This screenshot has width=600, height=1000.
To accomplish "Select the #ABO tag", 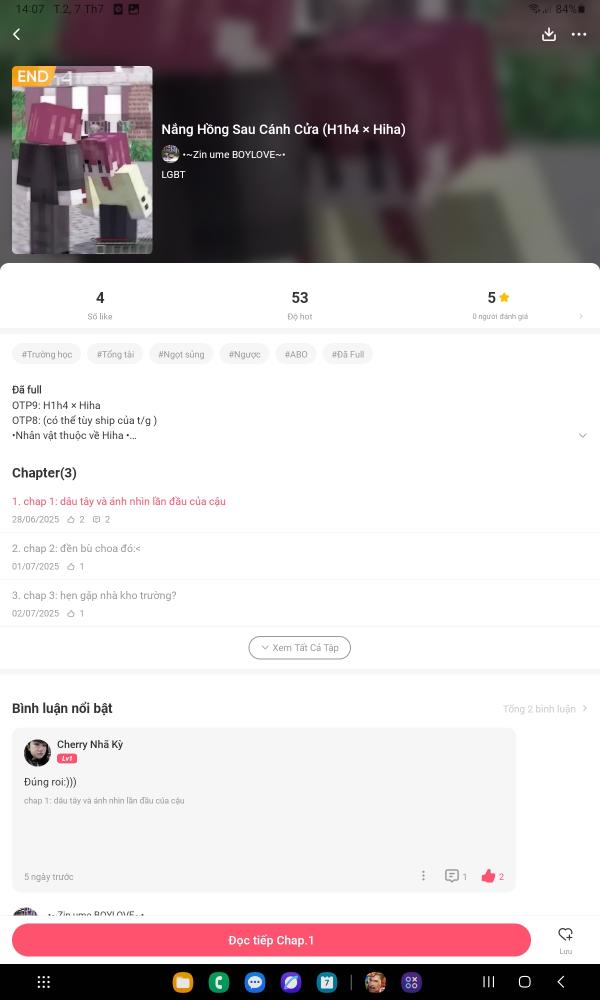I will coord(296,354).
